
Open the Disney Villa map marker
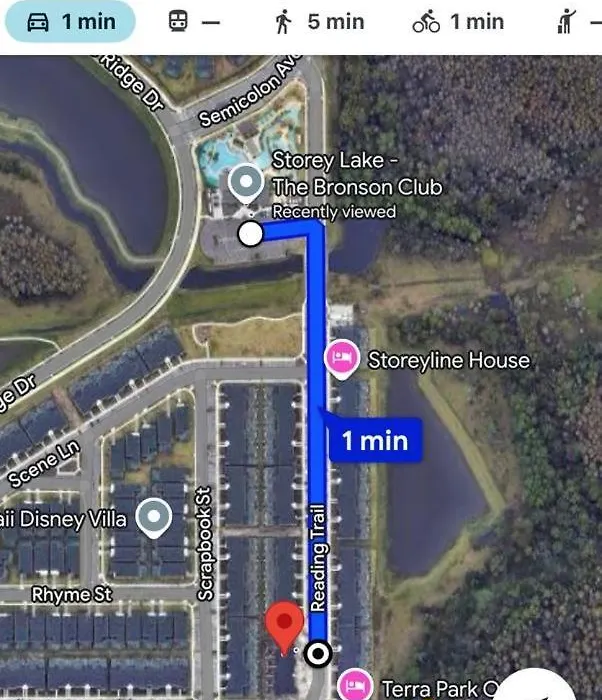[153, 517]
